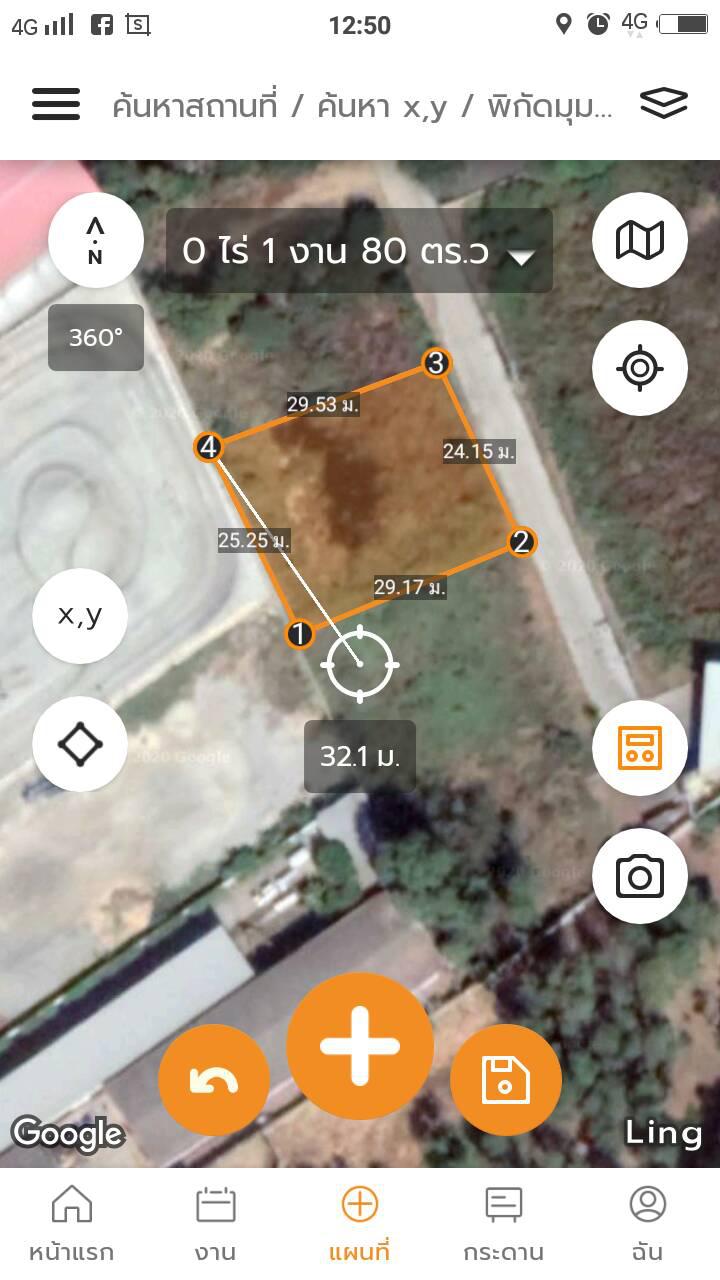Open the orange calculator button

point(640,748)
